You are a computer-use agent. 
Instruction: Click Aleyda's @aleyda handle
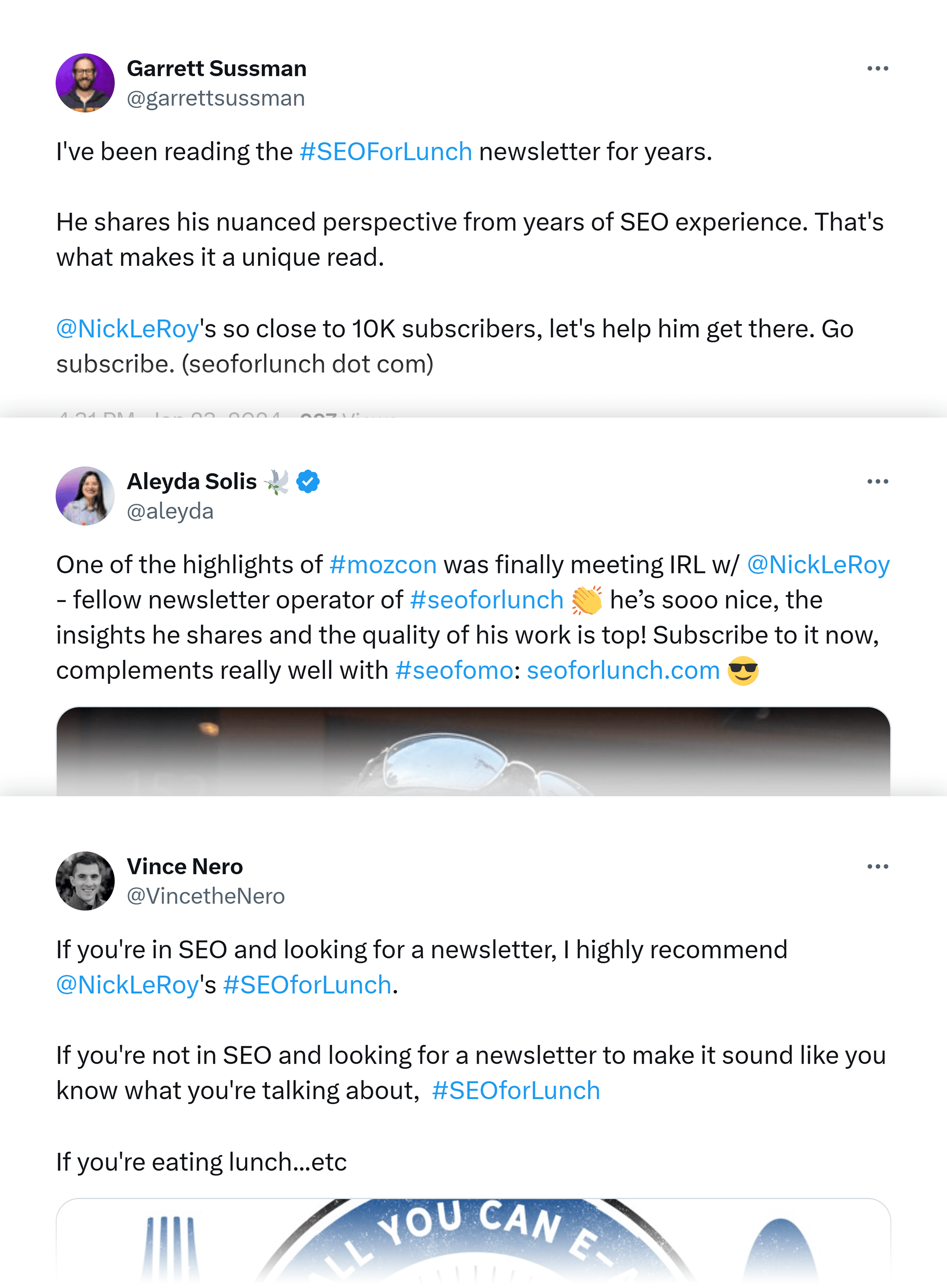click(170, 511)
